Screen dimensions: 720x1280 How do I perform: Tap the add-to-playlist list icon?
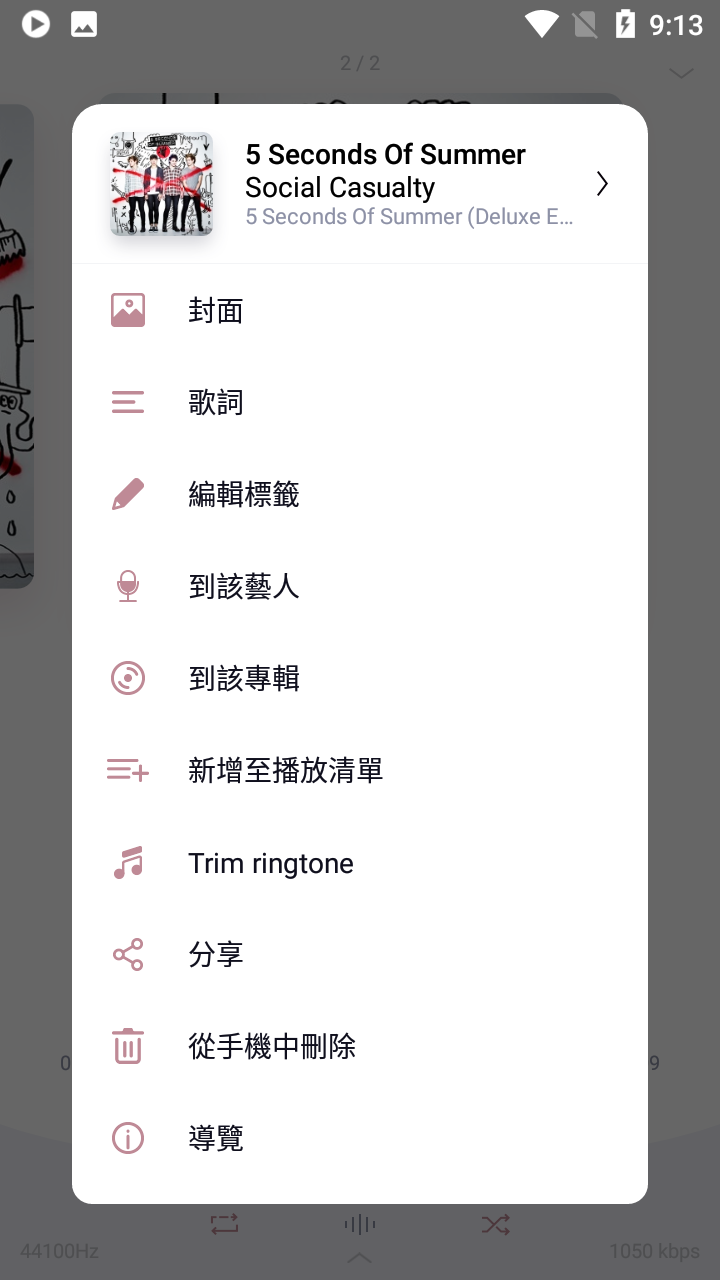[x=127, y=770]
